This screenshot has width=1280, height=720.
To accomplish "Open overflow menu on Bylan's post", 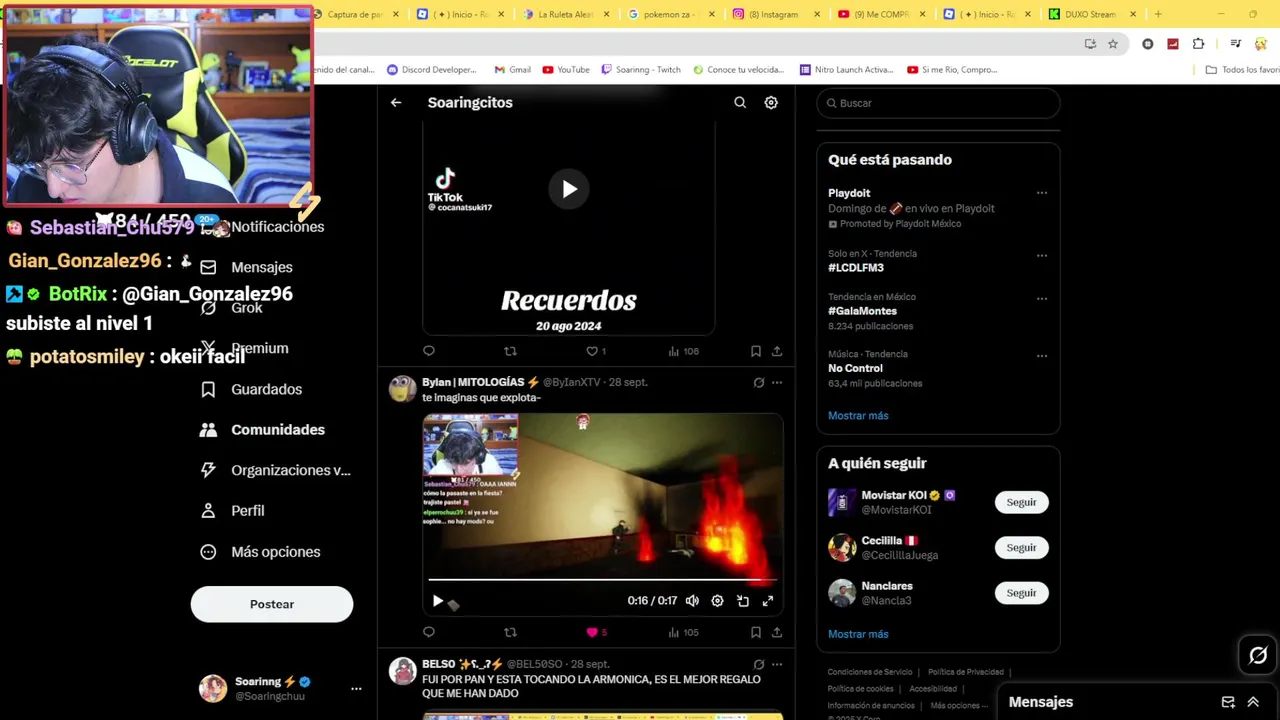I will 777,382.
